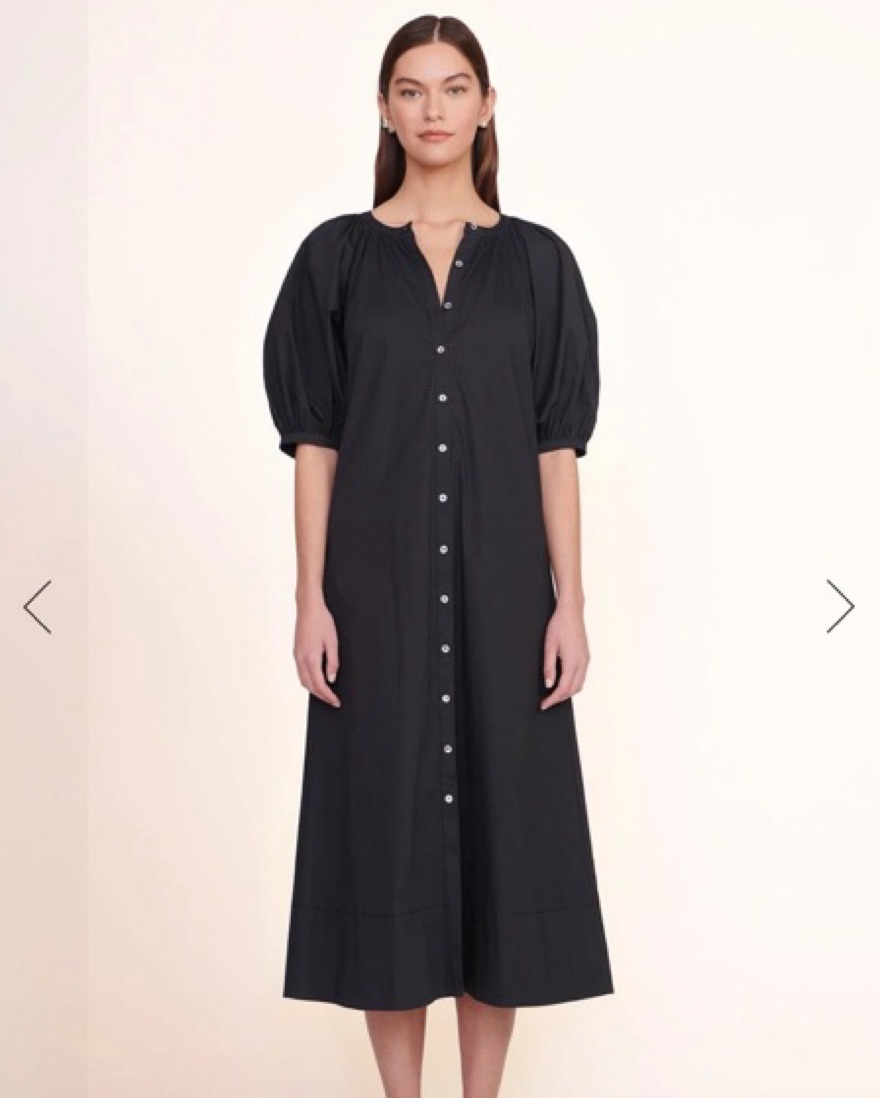Go to the previous product photo
The height and width of the screenshot is (1098, 880).
(37, 607)
